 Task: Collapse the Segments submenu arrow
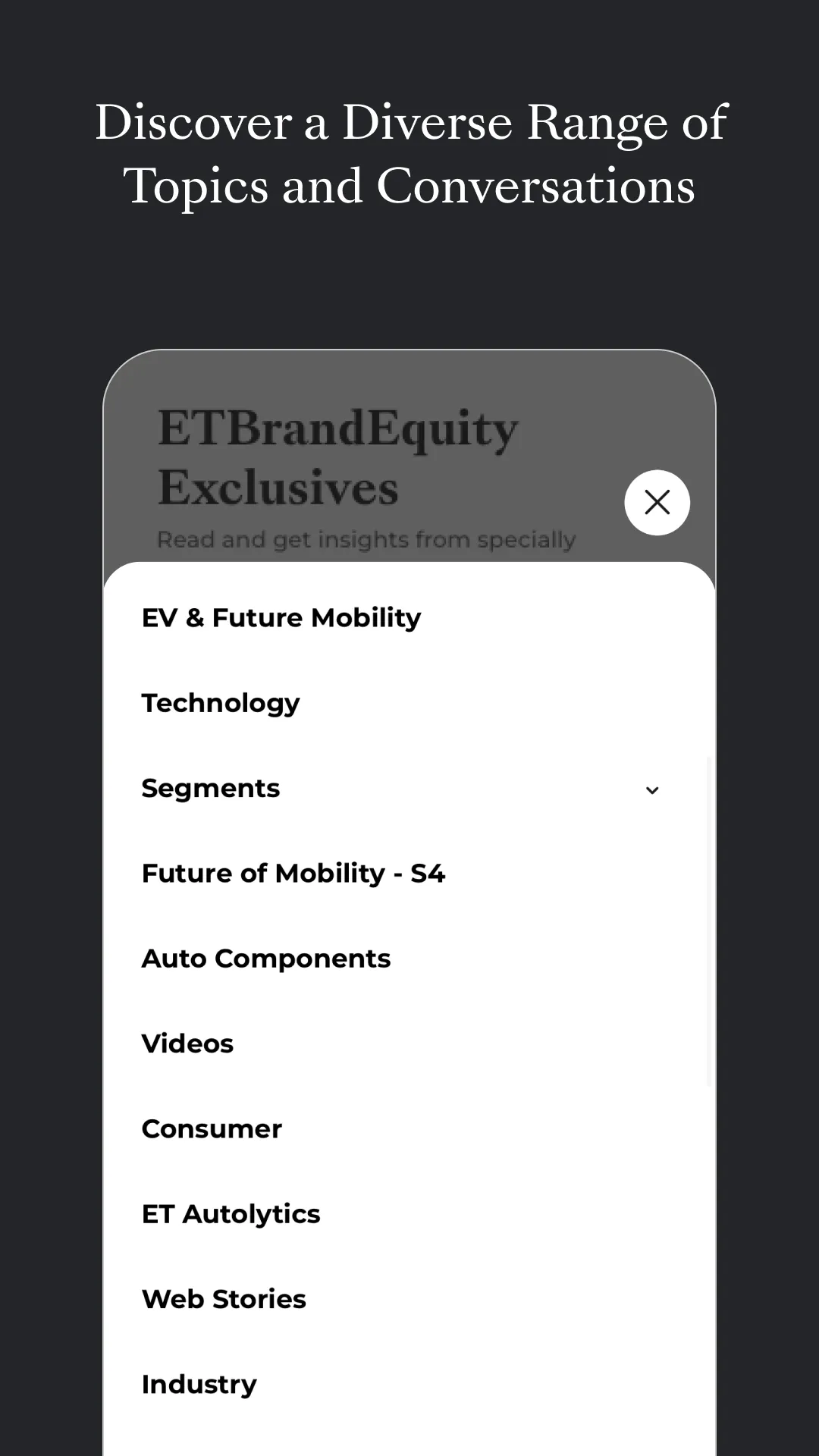click(653, 790)
